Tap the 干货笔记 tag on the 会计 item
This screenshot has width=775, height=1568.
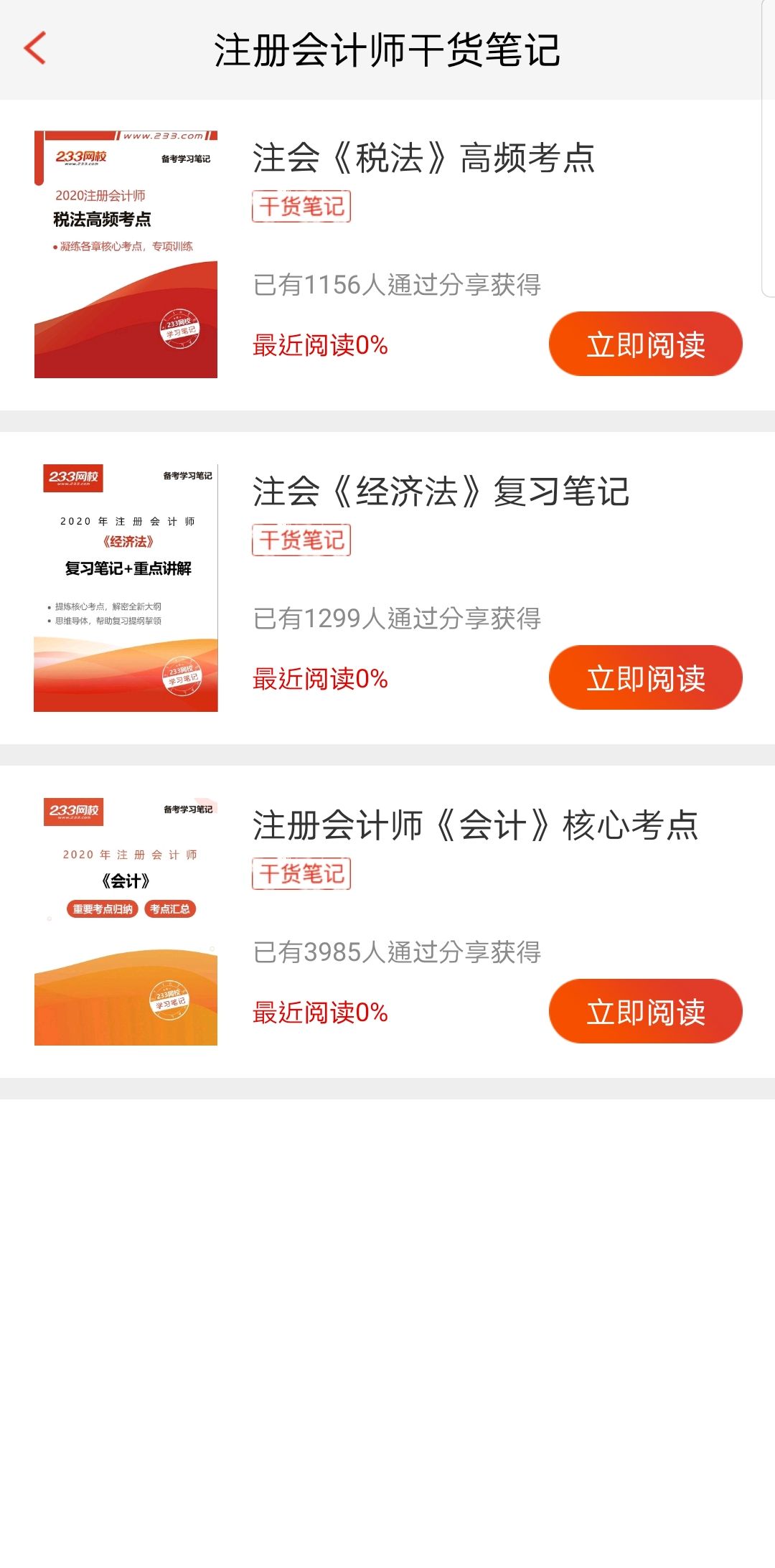point(301,875)
